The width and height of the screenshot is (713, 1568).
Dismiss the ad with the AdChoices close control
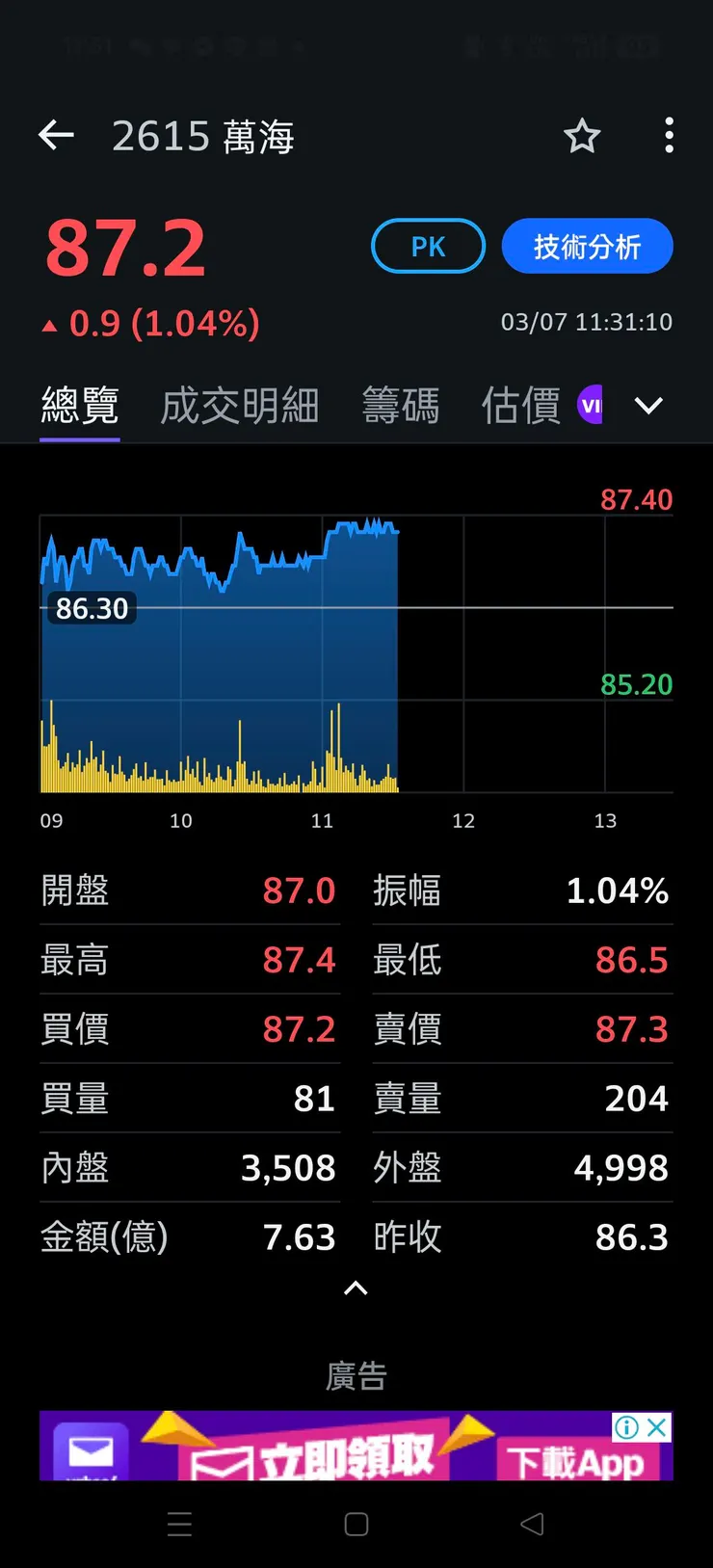pos(657,1427)
